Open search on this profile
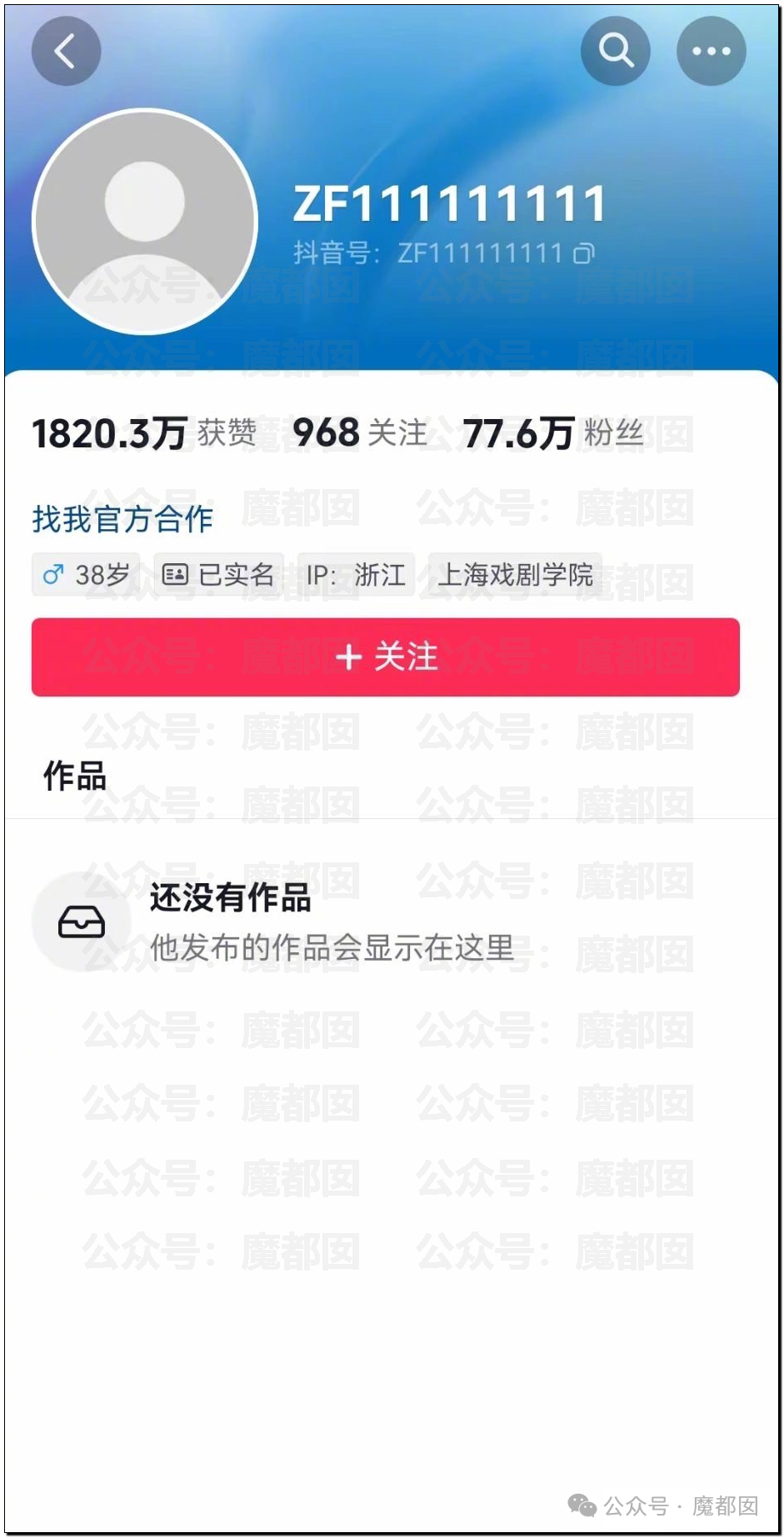 click(x=616, y=51)
